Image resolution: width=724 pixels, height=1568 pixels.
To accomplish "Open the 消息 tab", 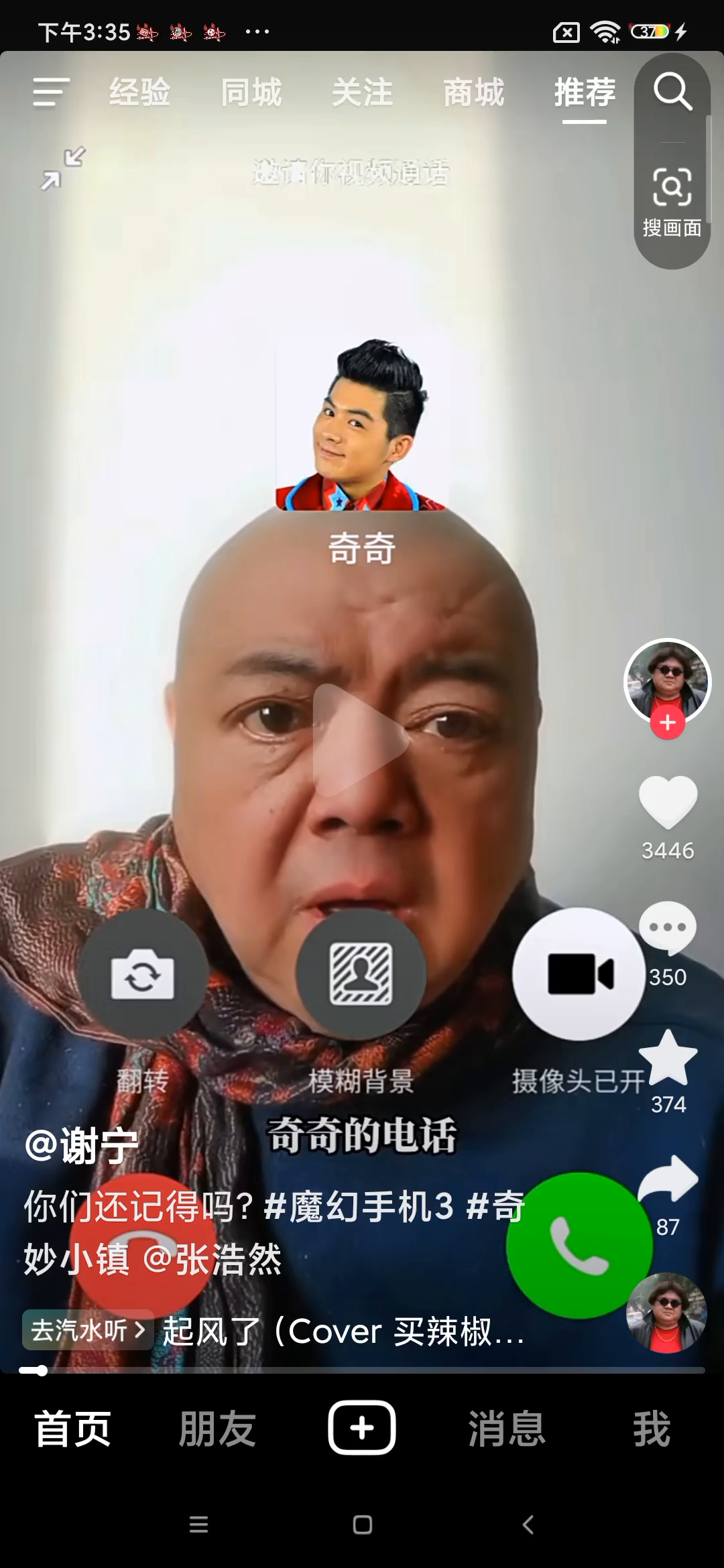I will tap(507, 1429).
